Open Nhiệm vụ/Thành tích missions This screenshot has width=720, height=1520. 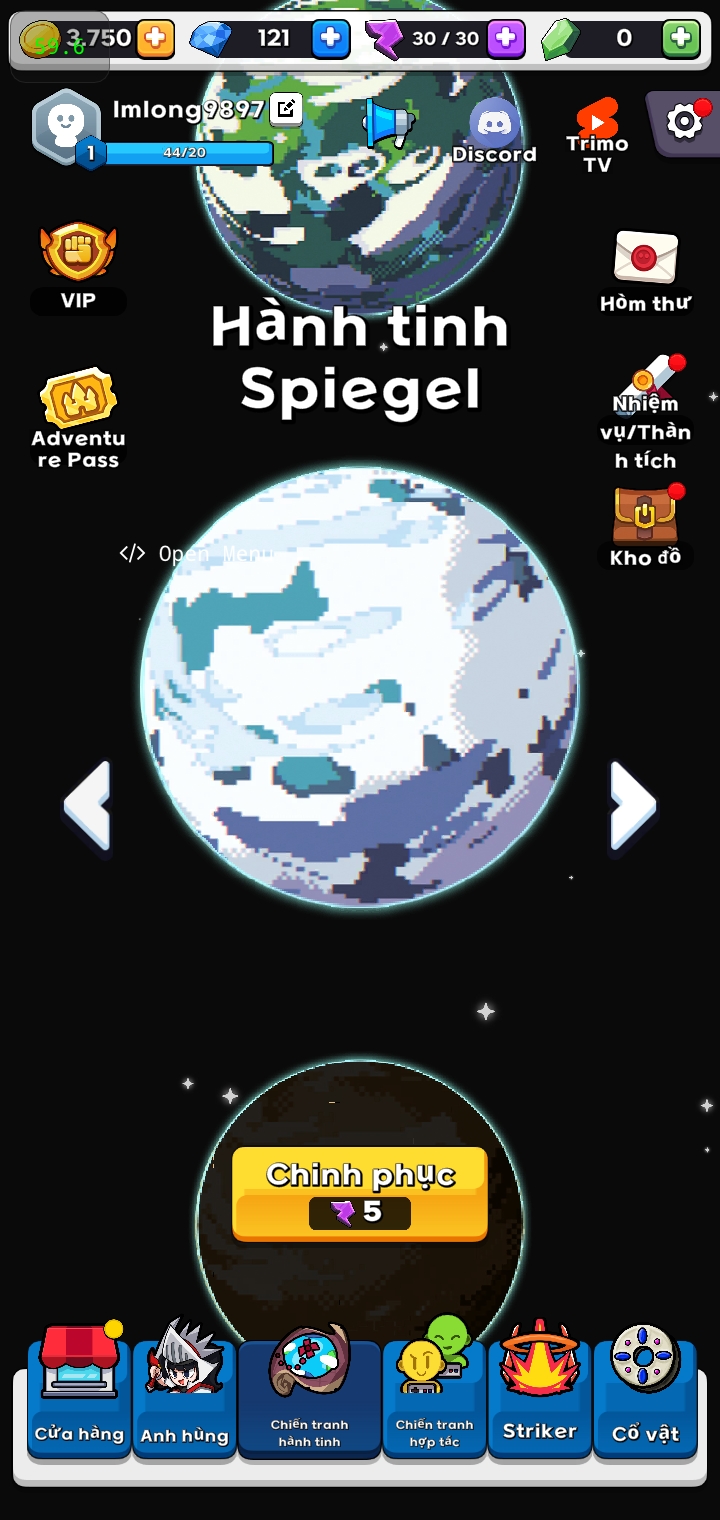[646, 415]
